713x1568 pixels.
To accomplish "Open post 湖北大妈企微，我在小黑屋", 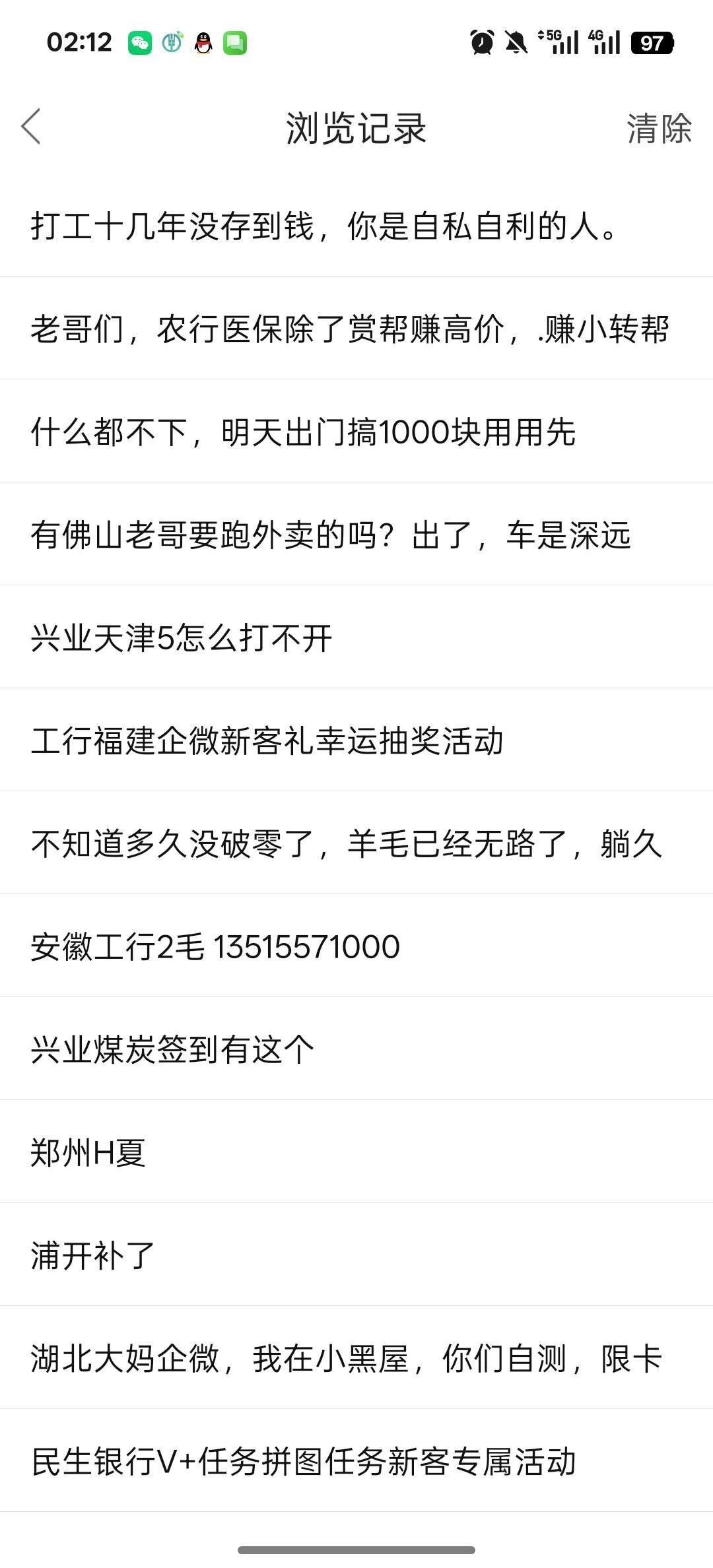I will coord(347,1359).
